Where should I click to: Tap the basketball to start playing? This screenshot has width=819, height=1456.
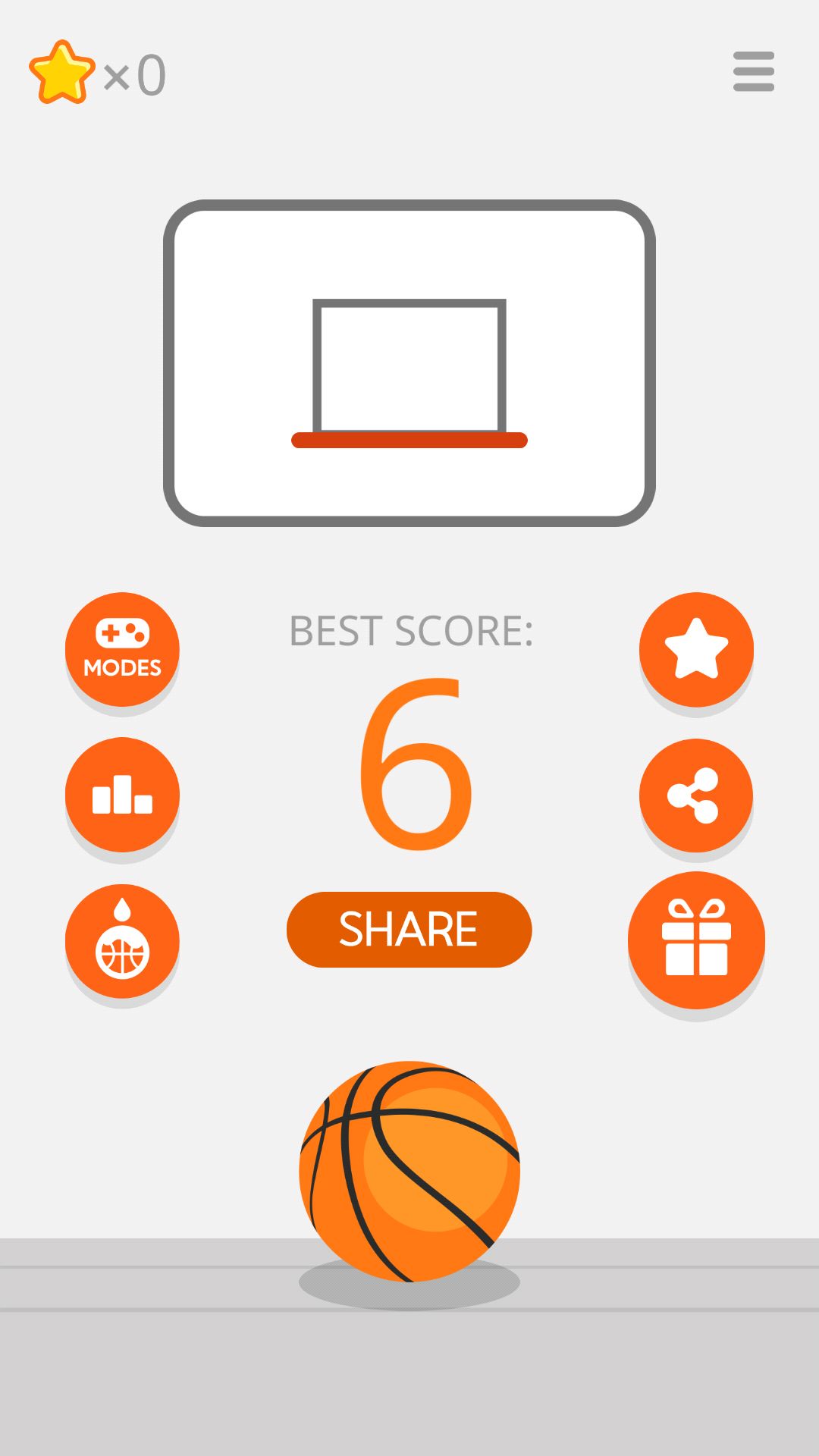[409, 1172]
